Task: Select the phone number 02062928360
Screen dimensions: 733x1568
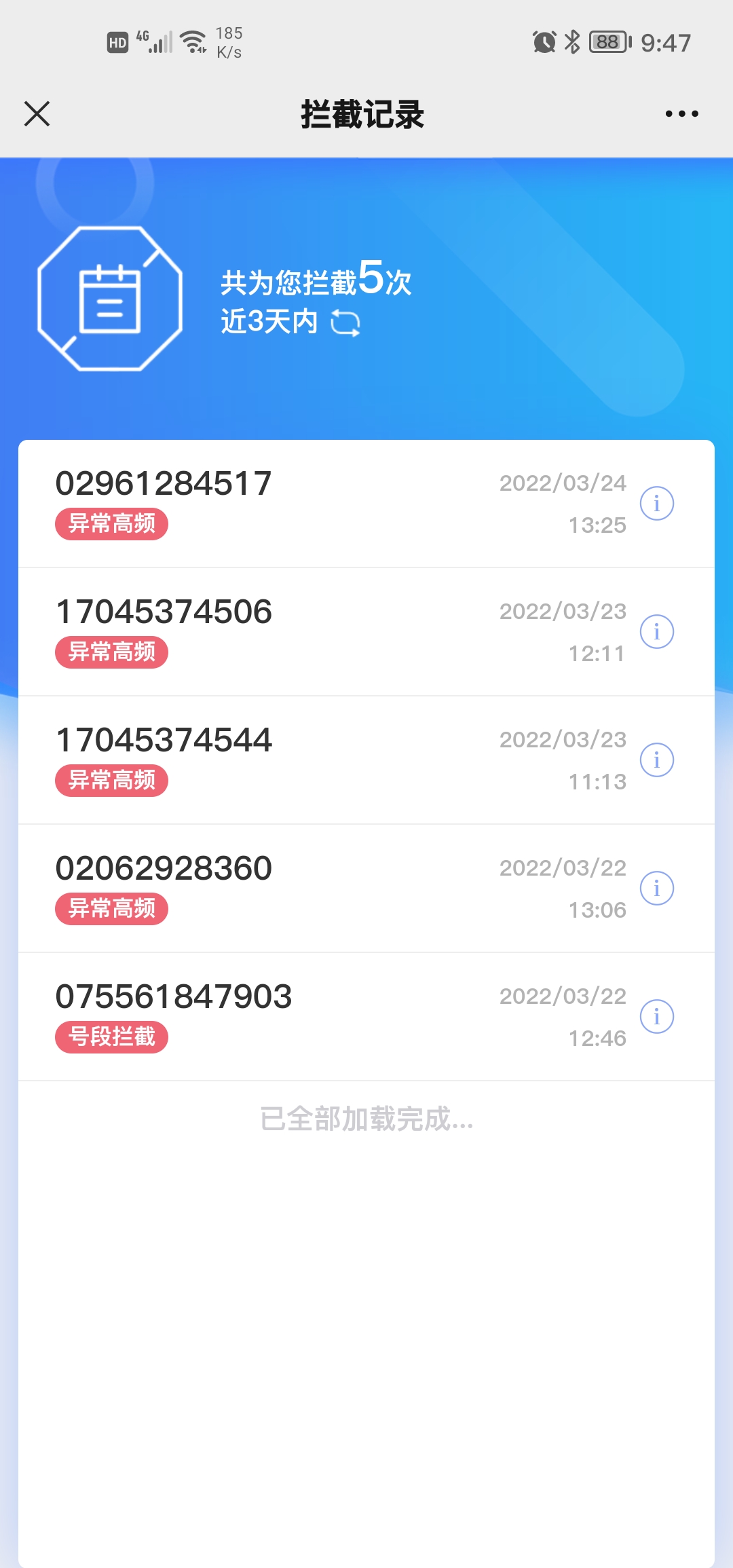Action: pyautogui.click(x=164, y=867)
